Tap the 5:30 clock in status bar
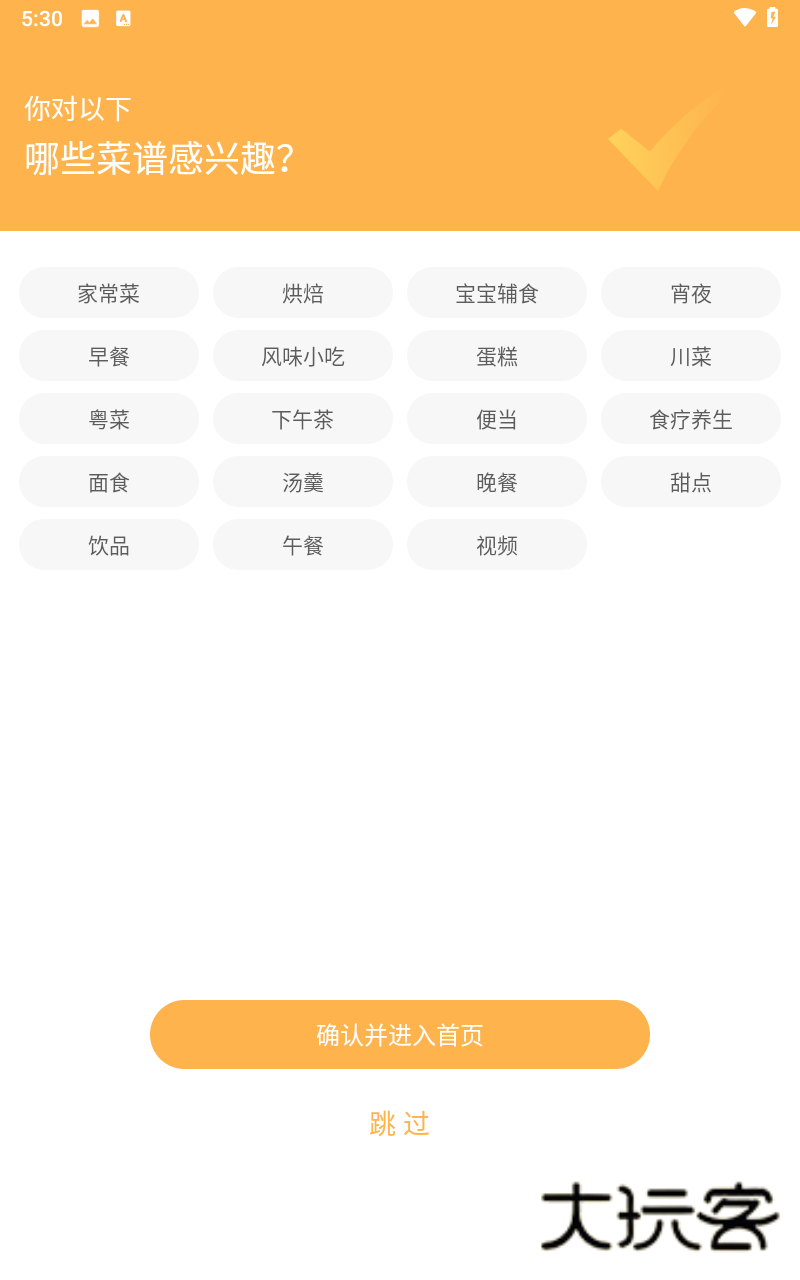This screenshot has width=800, height=1280. pos(41,17)
